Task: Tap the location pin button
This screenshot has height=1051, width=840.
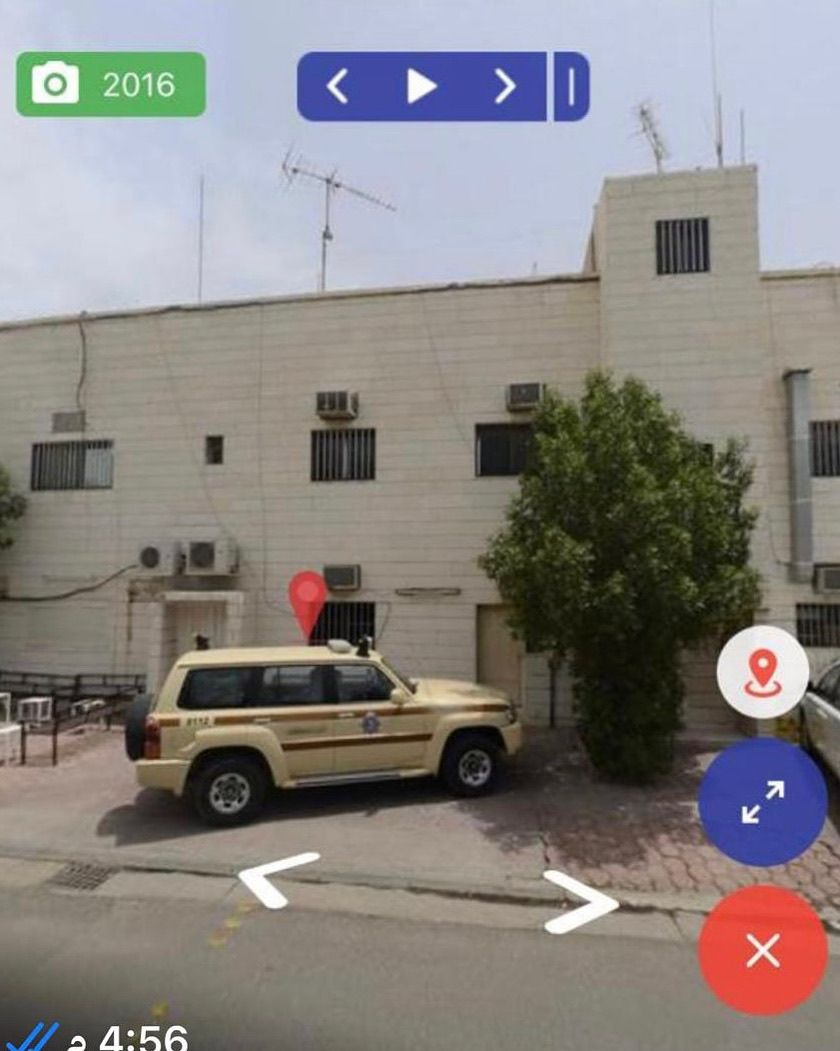Action: pyautogui.click(x=762, y=672)
